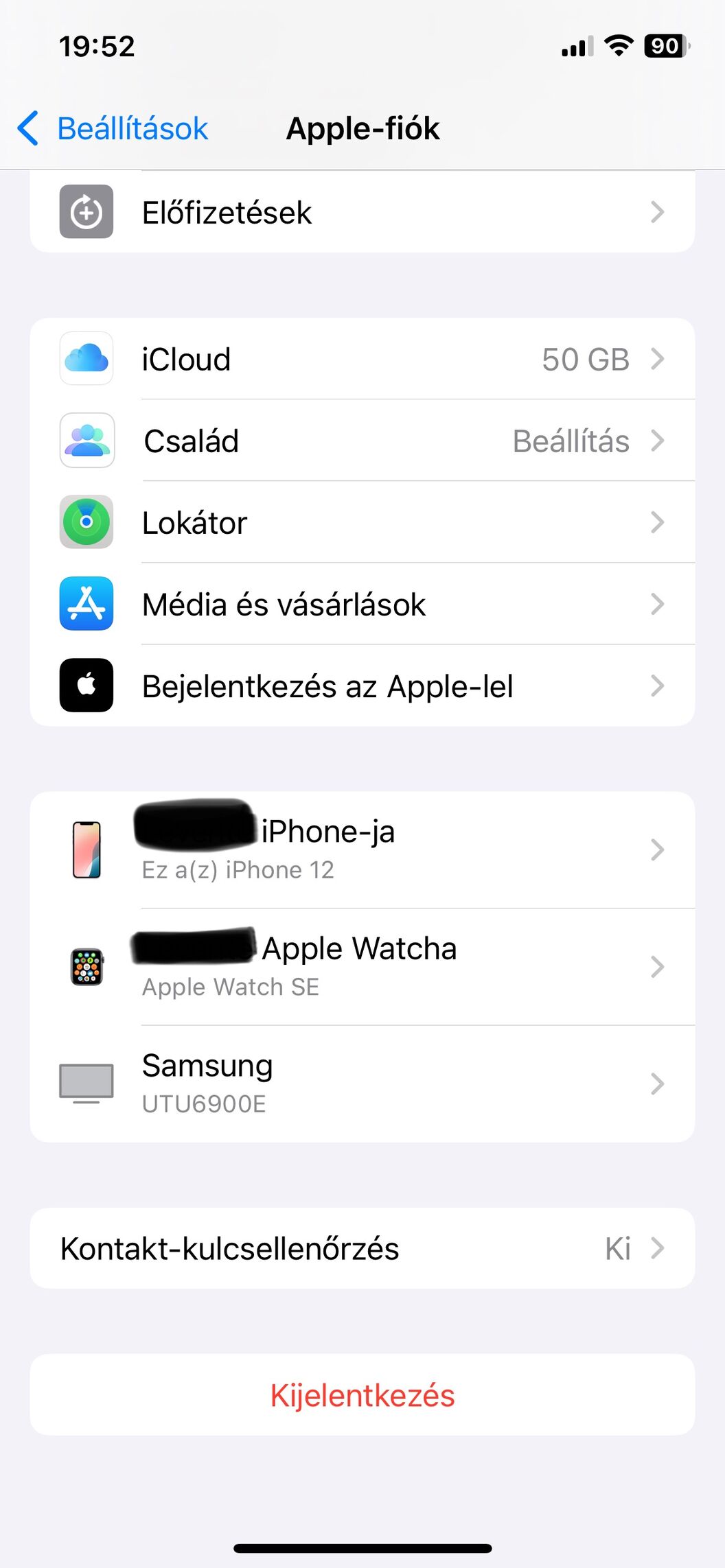The width and height of the screenshot is (725, 1568).
Task: Open the Előfizetések row
Action: point(362,211)
